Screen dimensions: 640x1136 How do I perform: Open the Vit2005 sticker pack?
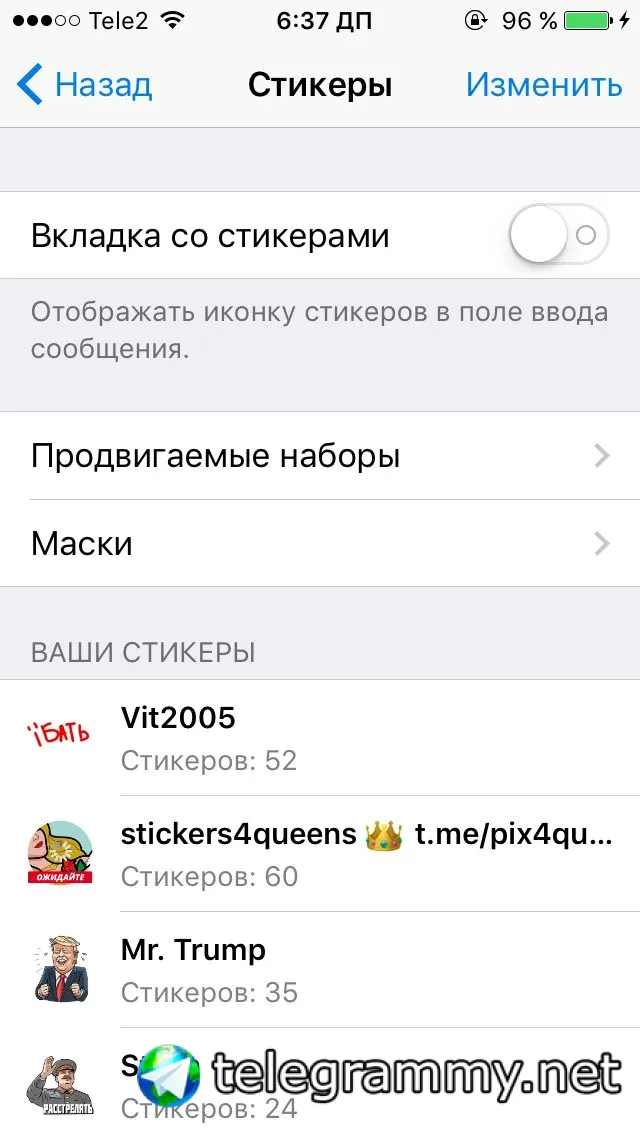(x=320, y=738)
